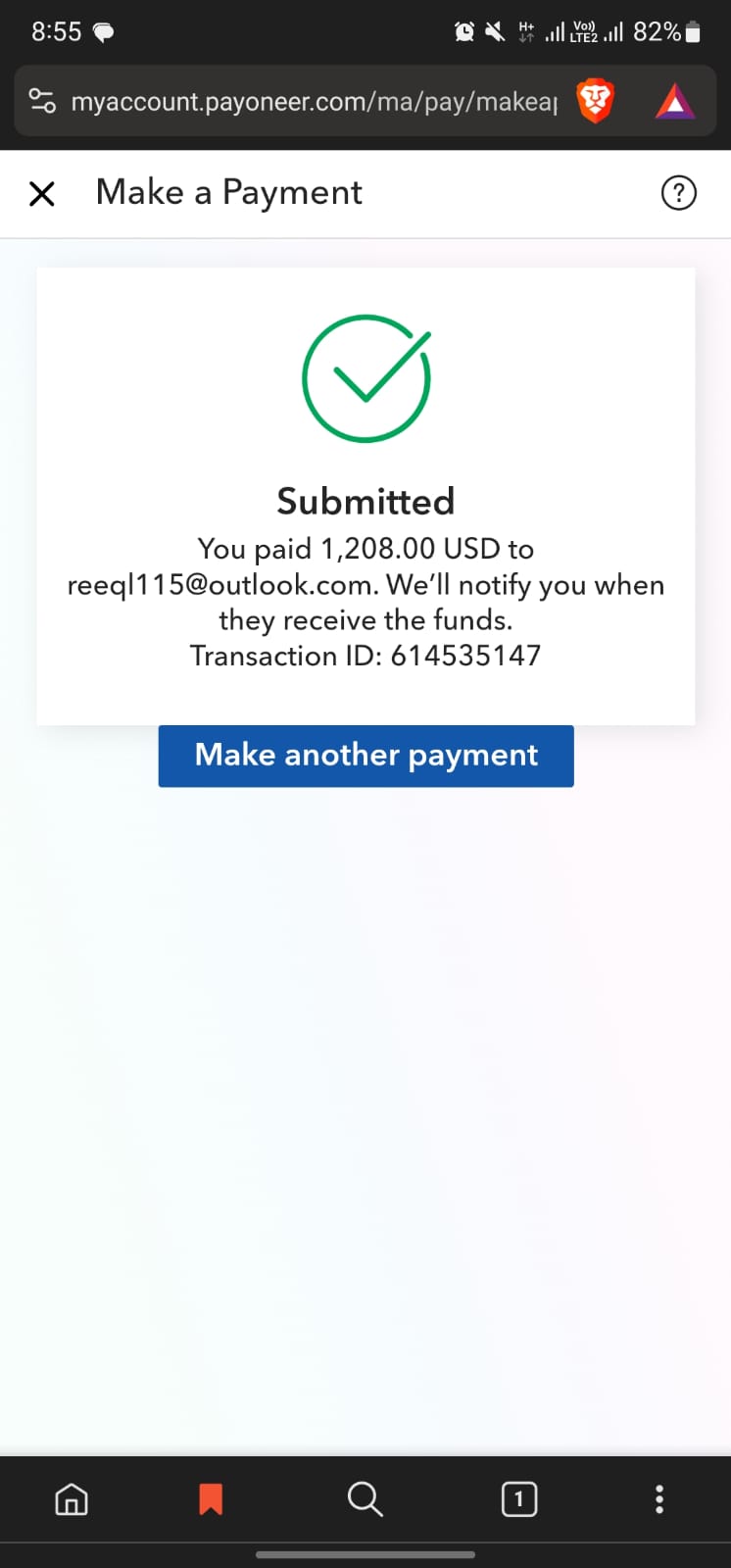Image resolution: width=731 pixels, height=1568 pixels.
Task: Open the browser search icon
Action: coord(365,1498)
